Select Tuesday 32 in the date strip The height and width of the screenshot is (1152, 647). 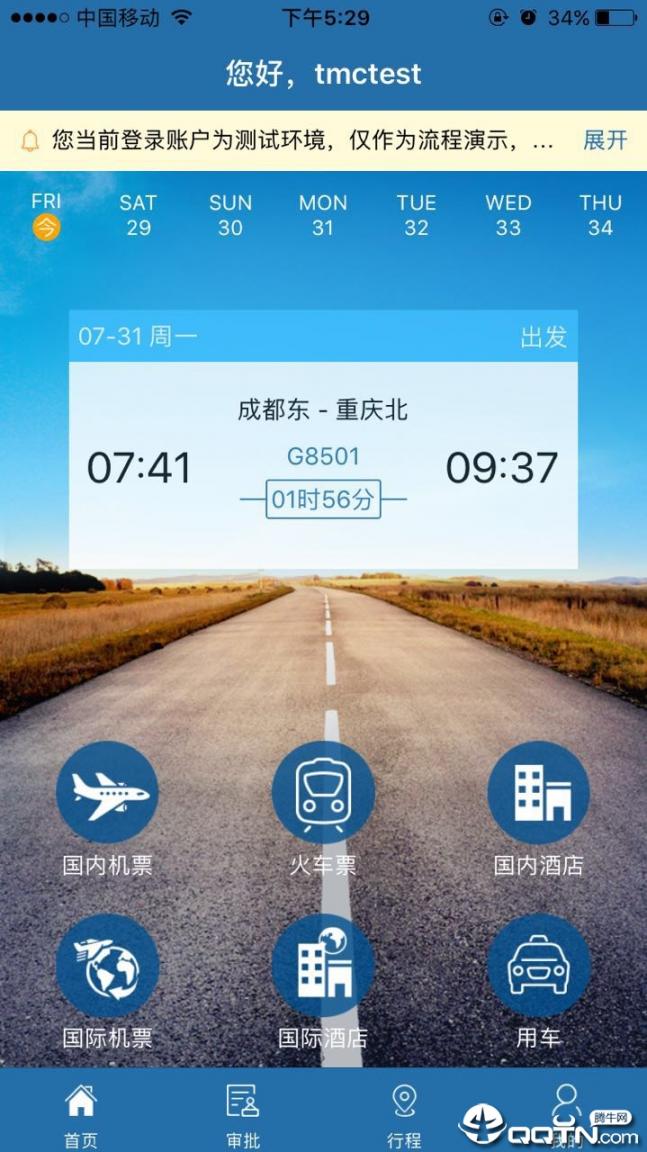(416, 215)
